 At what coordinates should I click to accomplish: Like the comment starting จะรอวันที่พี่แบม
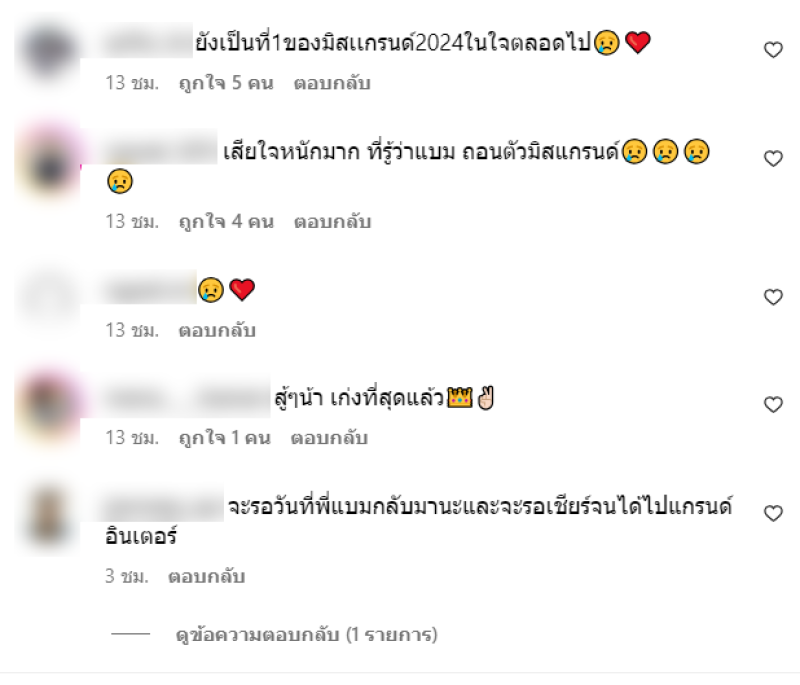(x=773, y=513)
